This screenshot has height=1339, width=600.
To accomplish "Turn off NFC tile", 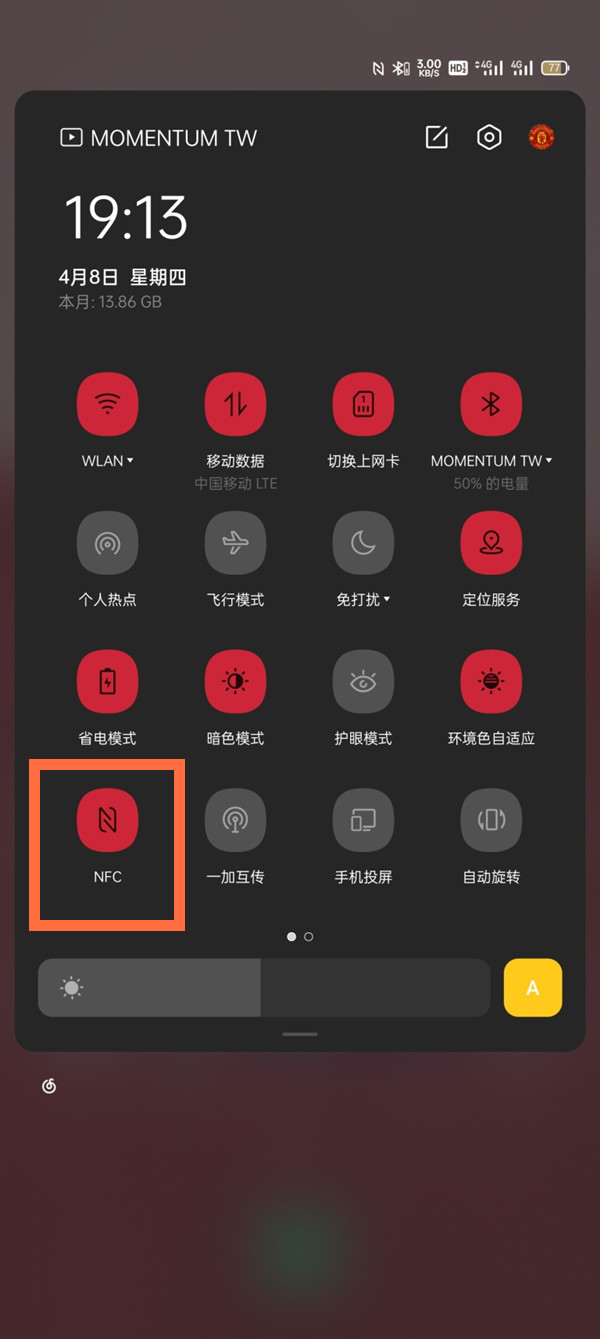I will tap(108, 820).
